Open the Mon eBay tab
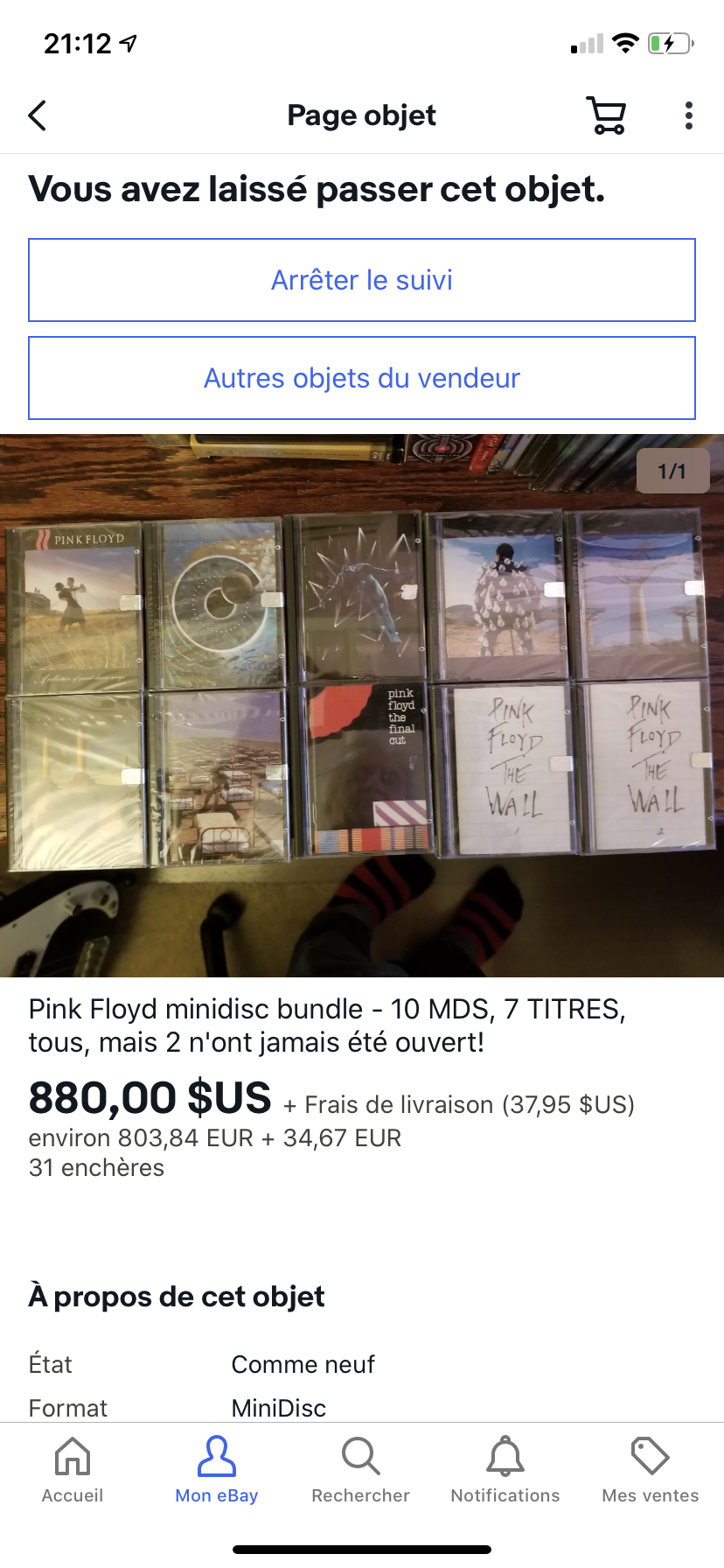 pos(217,1470)
